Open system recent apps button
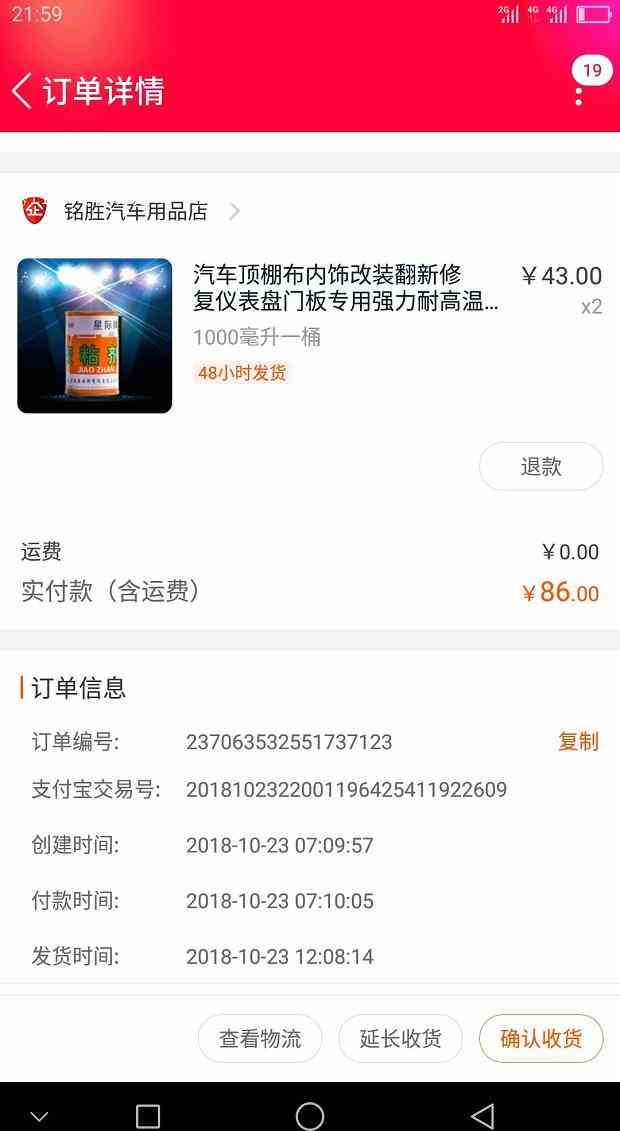The height and width of the screenshot is (1131, 620). (148, 1116)
